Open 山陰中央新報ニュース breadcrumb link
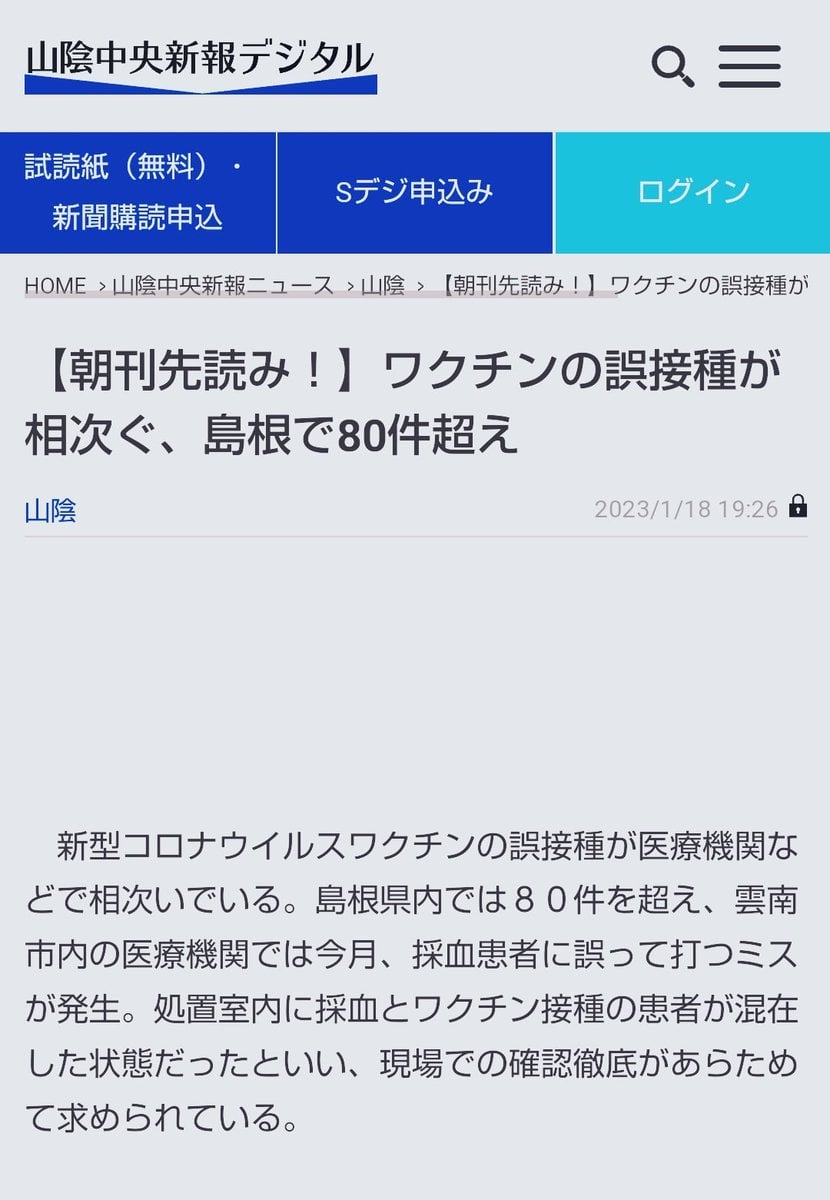 click(x=223, y=285)
